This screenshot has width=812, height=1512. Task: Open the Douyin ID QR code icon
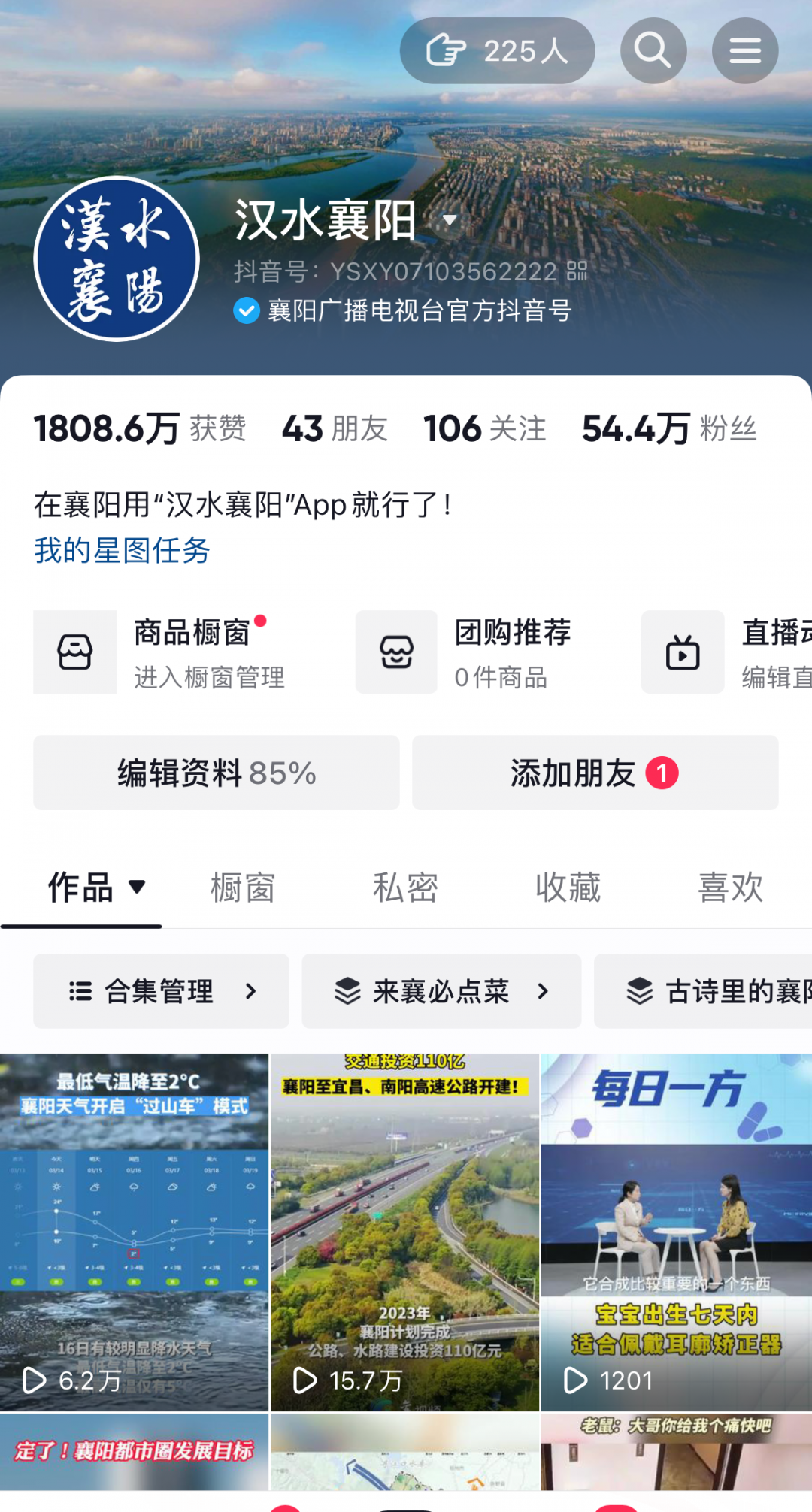coord(577,271)
